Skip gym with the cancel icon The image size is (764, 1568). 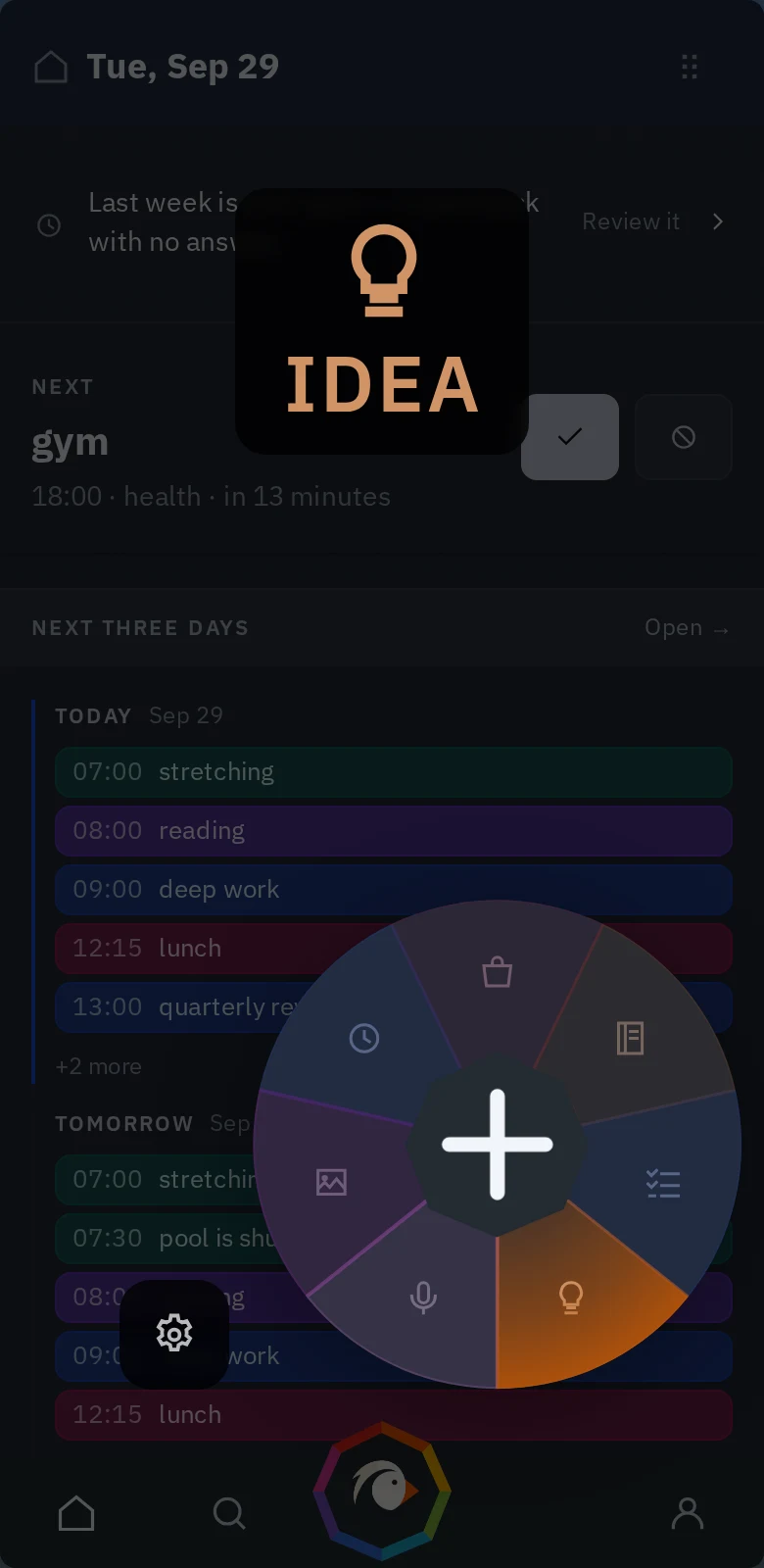pyautogui.click(x=684, y=437)
